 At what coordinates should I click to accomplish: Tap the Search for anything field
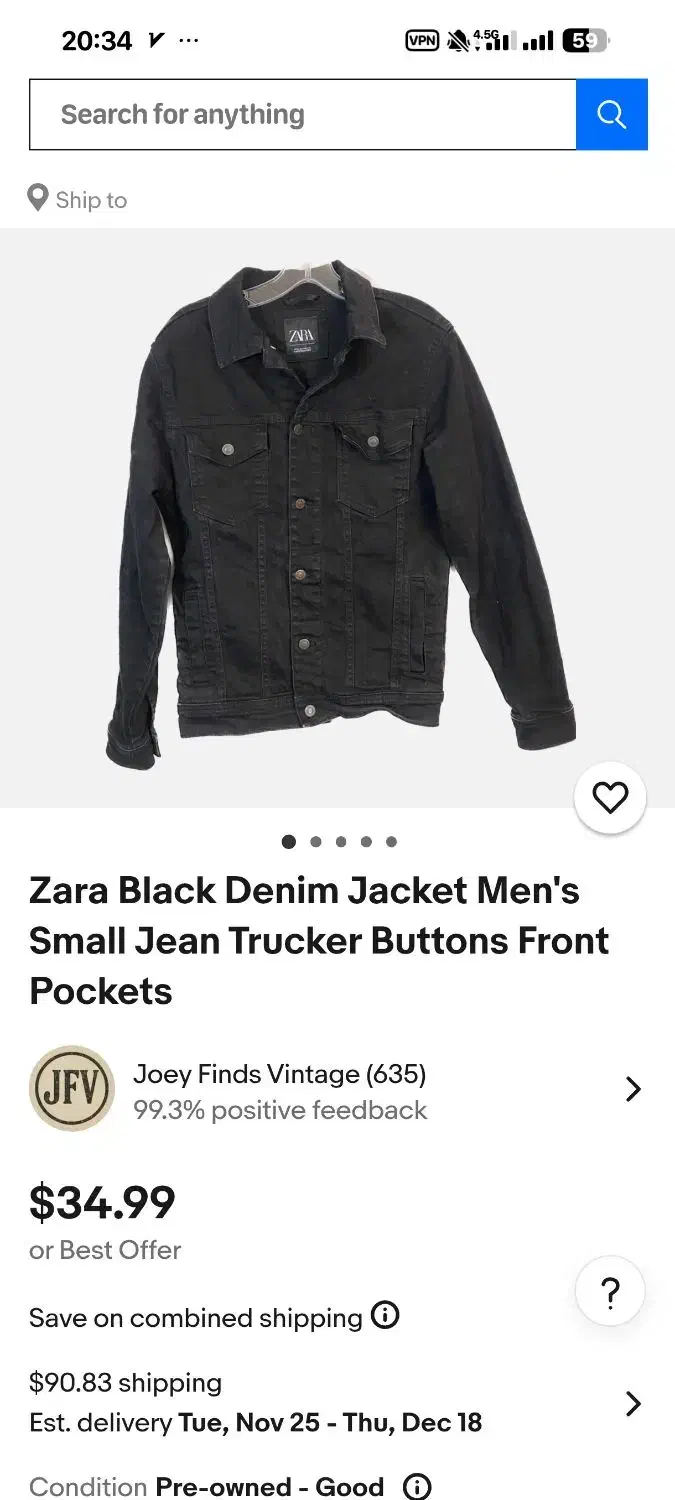coord(302,115)
